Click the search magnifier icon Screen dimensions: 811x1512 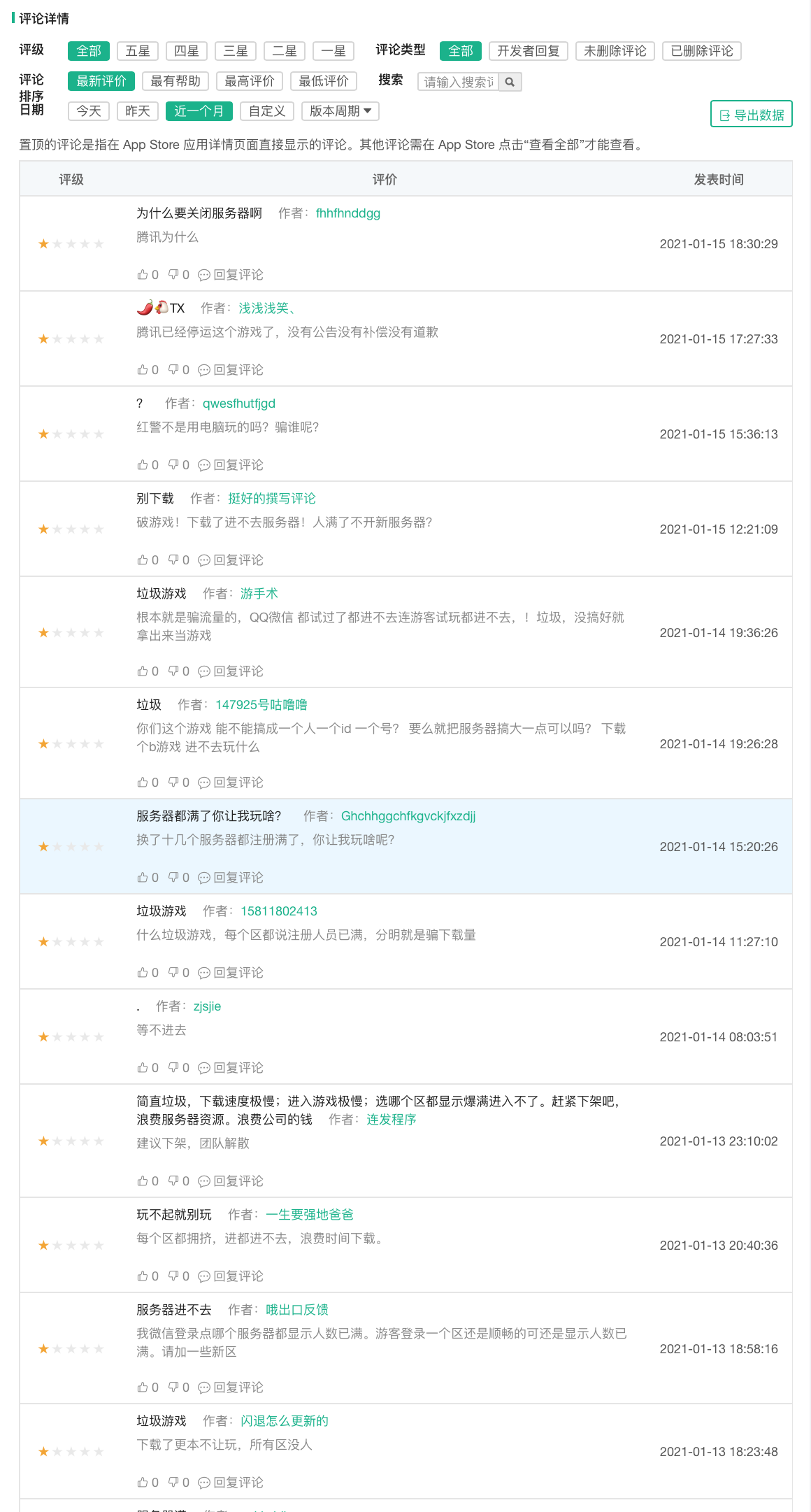tap(511, 82)
